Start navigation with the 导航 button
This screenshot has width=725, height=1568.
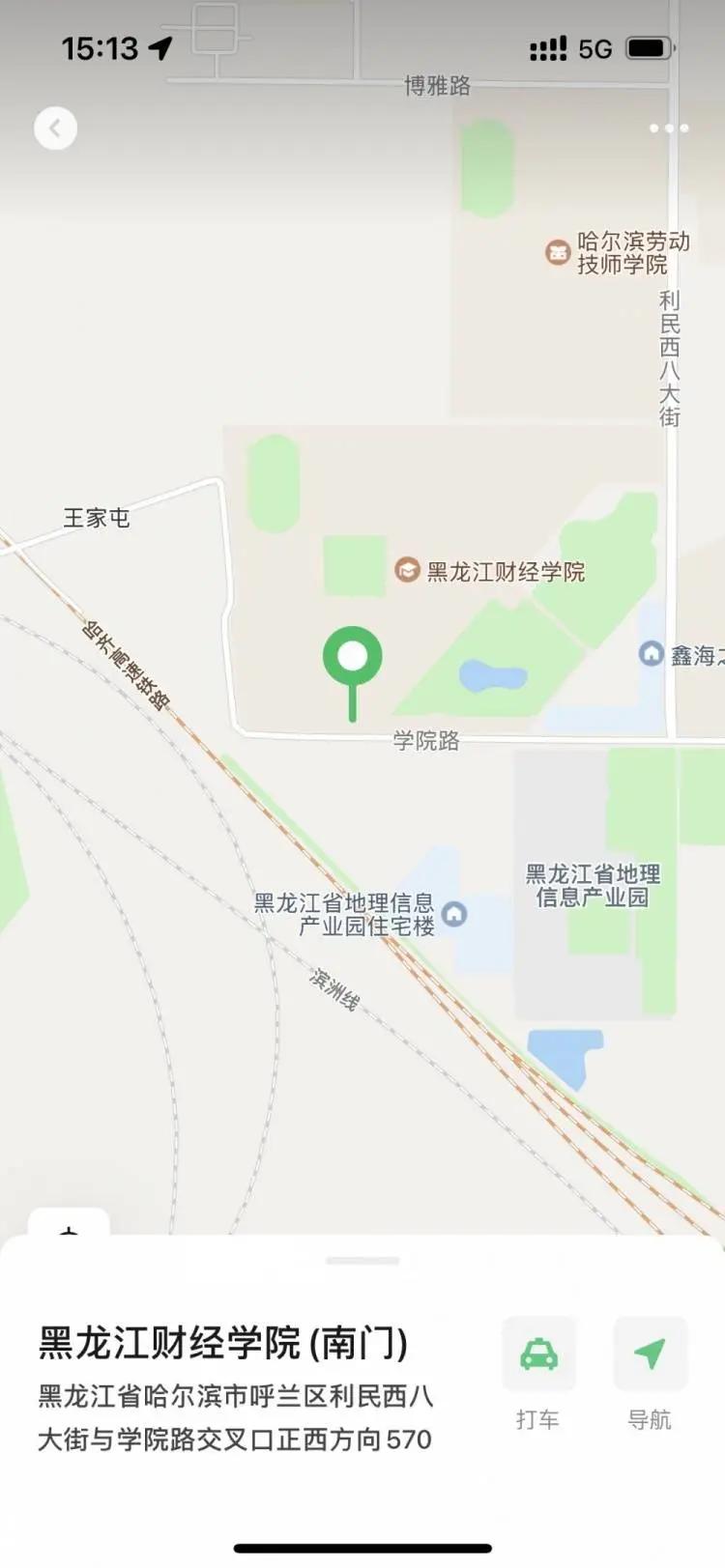650,1354
